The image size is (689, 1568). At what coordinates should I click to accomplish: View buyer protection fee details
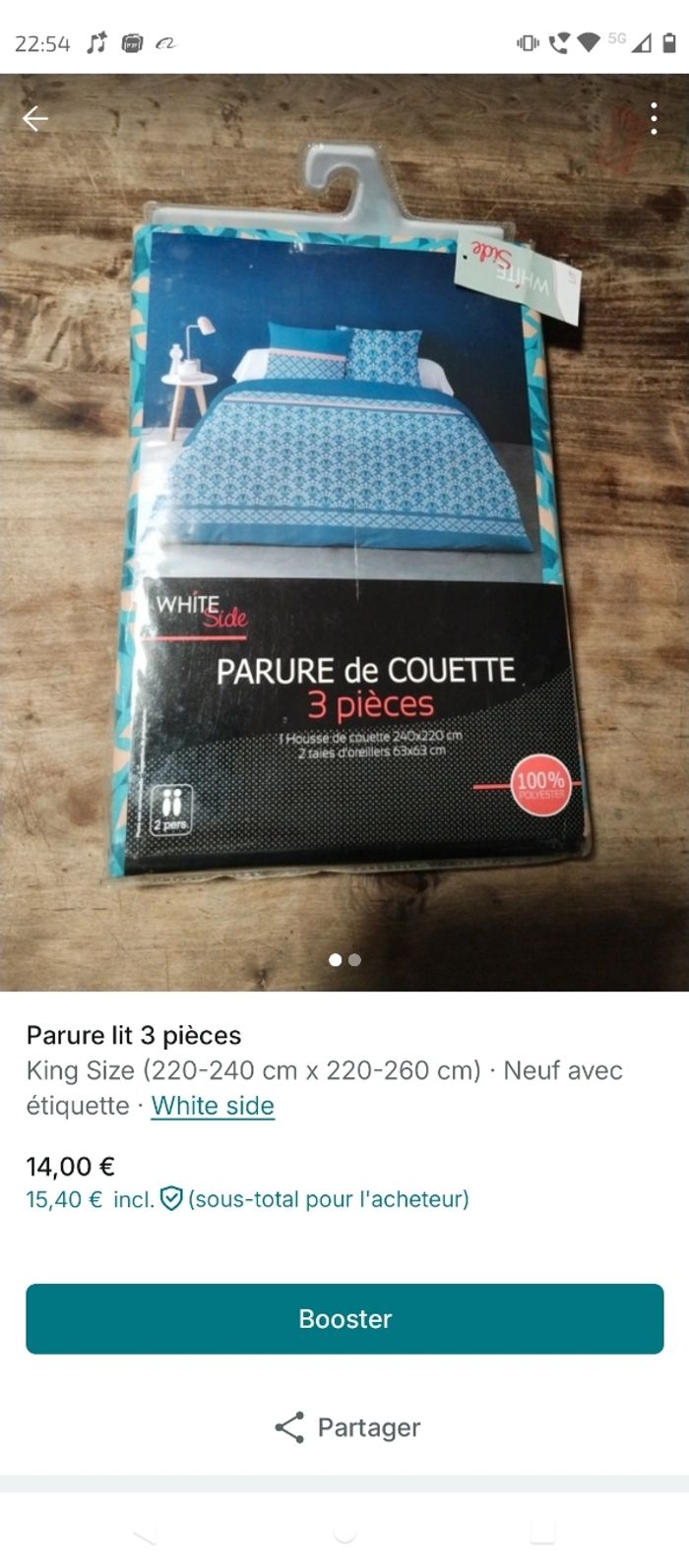click(171, 1199)
